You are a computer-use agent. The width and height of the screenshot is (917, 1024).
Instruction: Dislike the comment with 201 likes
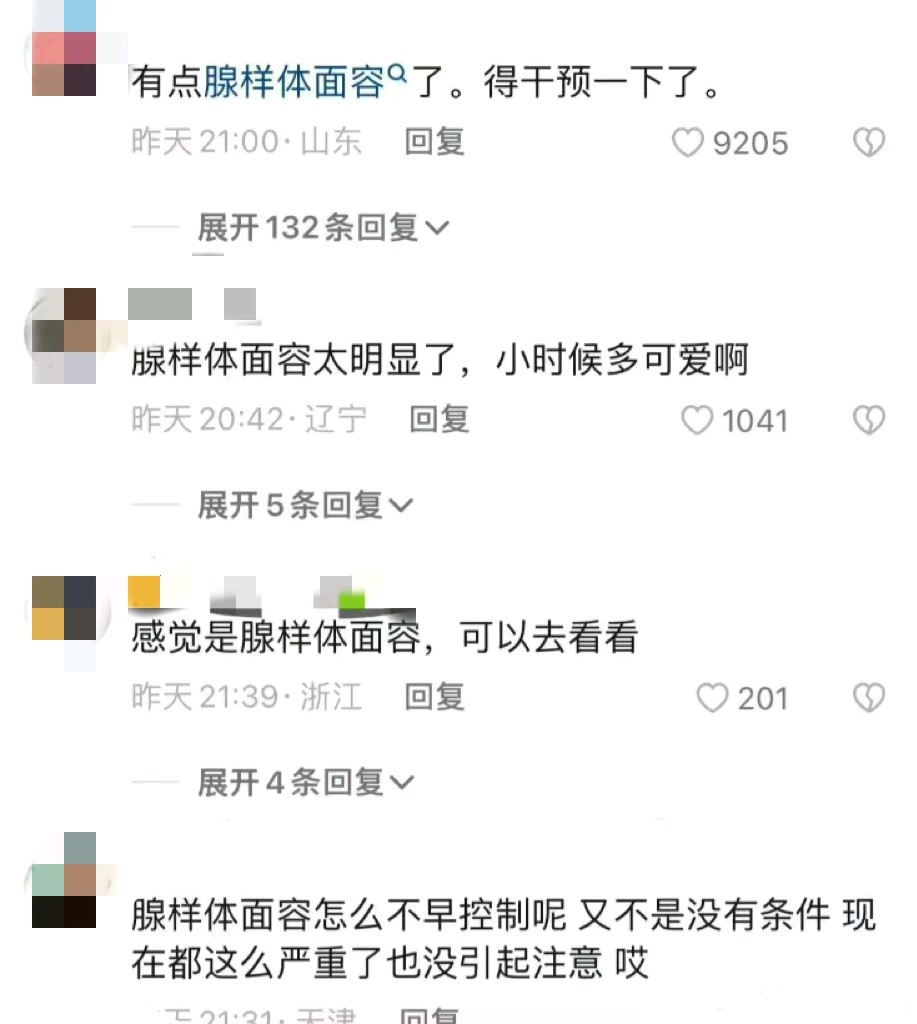pyautogui.click(x=868, y=697)
